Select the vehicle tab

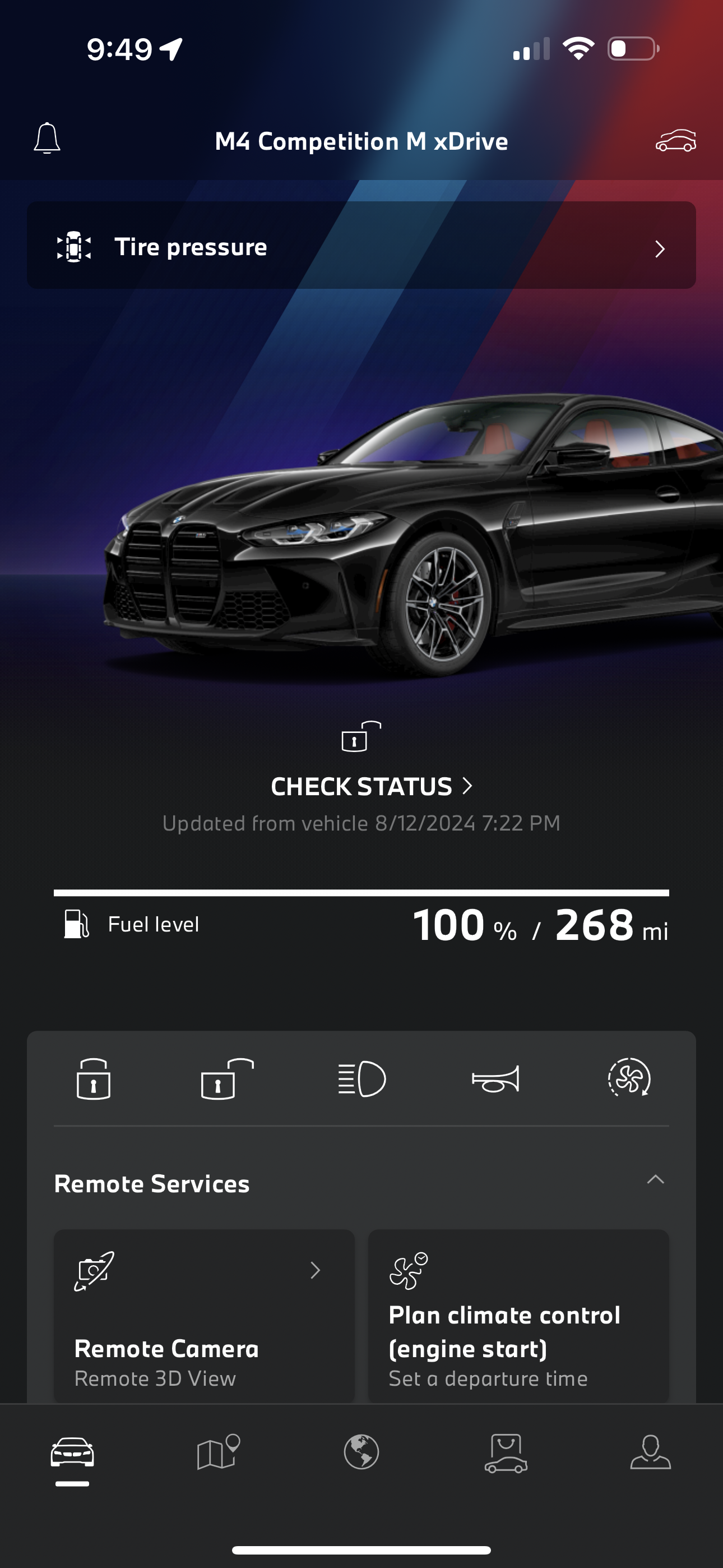(72, 1454)
